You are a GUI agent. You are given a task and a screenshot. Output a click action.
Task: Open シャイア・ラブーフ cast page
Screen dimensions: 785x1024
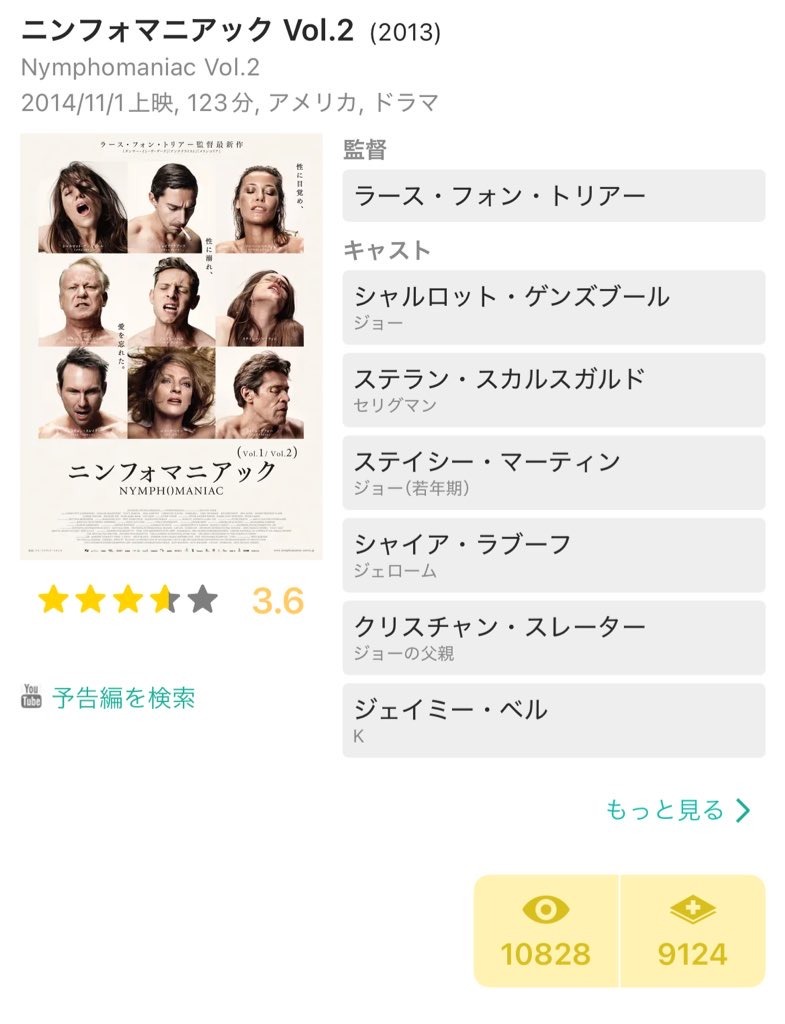553,555
